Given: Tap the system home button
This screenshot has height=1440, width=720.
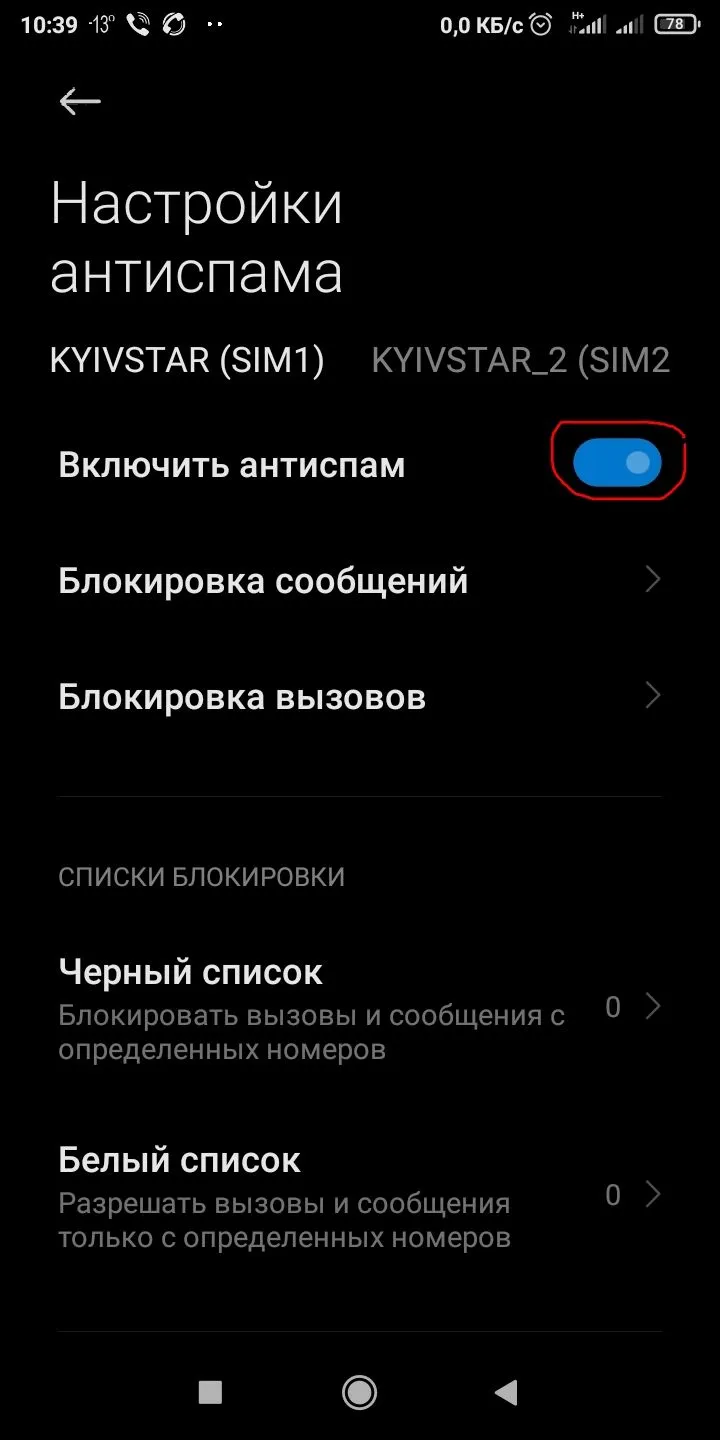Looking at the screenshot, I should (x=359, y=1391).
